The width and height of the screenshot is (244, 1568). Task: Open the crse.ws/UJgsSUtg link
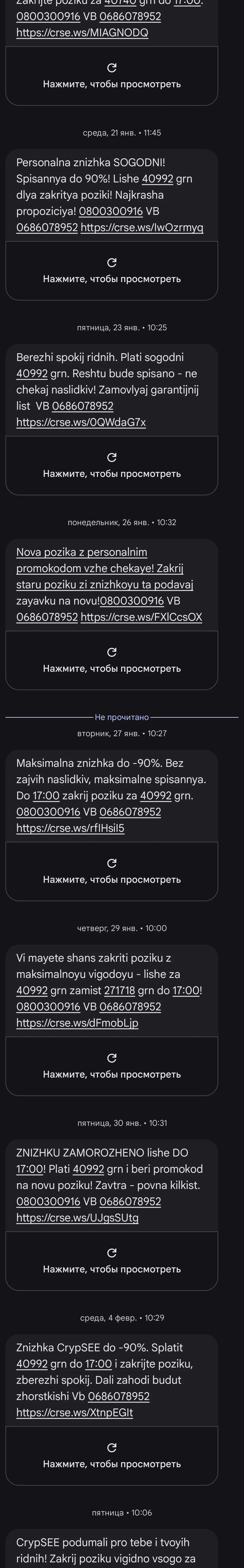tap(77, 1218)
